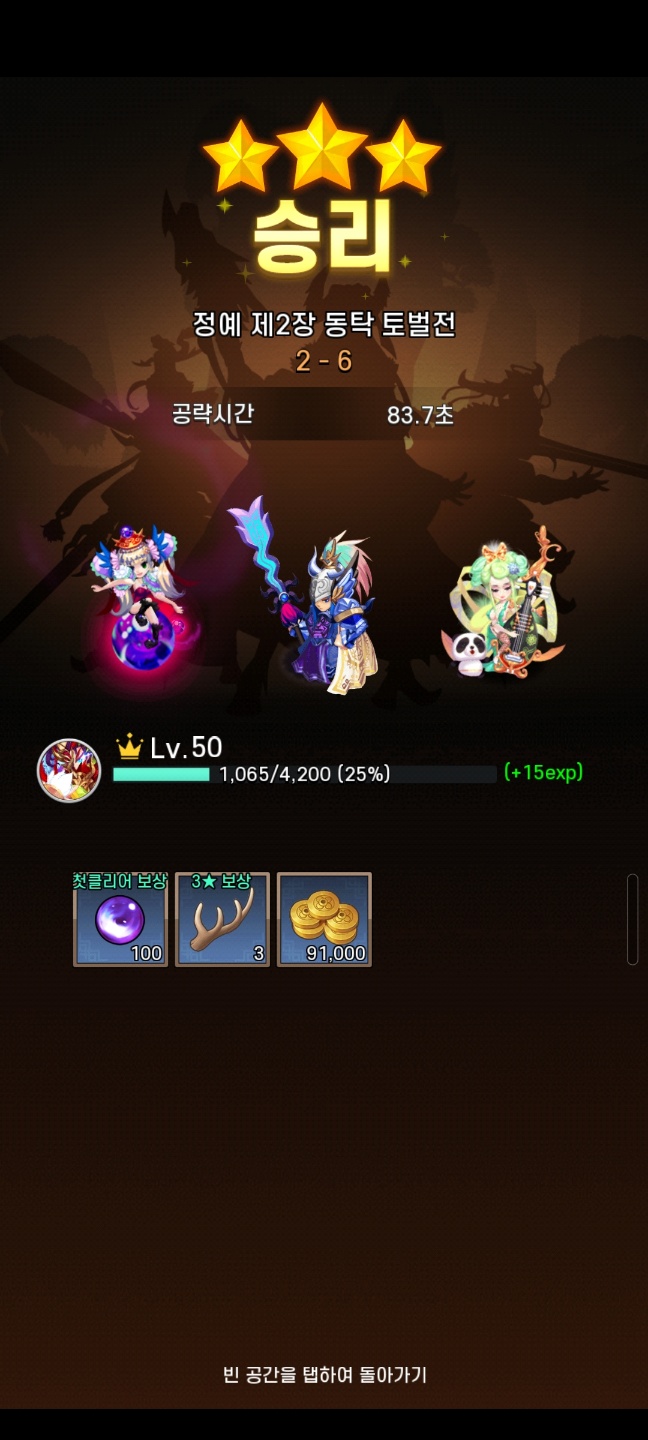View the 91,000 gold coin reward
This screenshot has height=1440, width=648.
[324, 919]
